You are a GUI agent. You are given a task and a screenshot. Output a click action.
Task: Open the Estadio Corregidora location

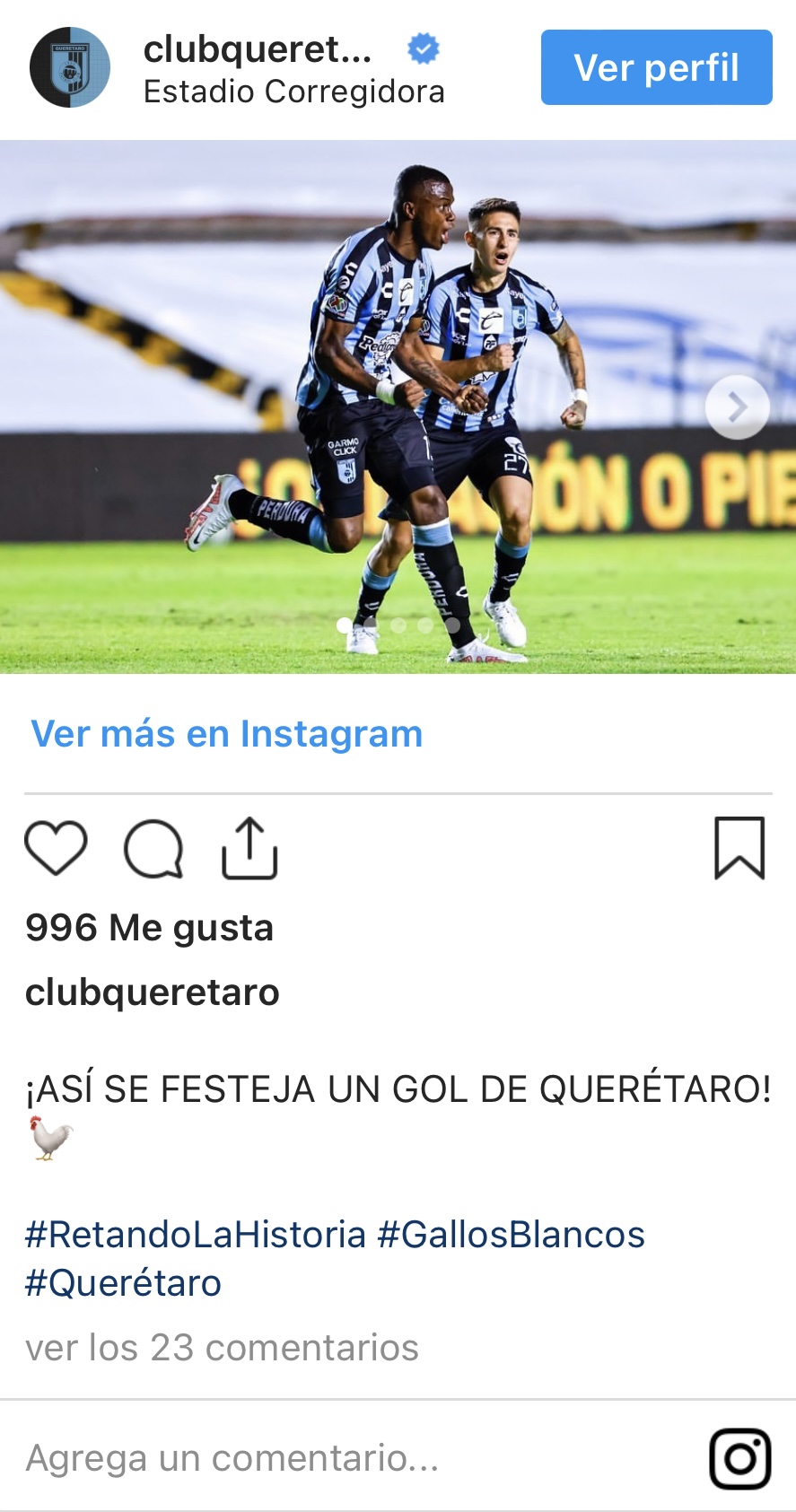click(293, 92)
